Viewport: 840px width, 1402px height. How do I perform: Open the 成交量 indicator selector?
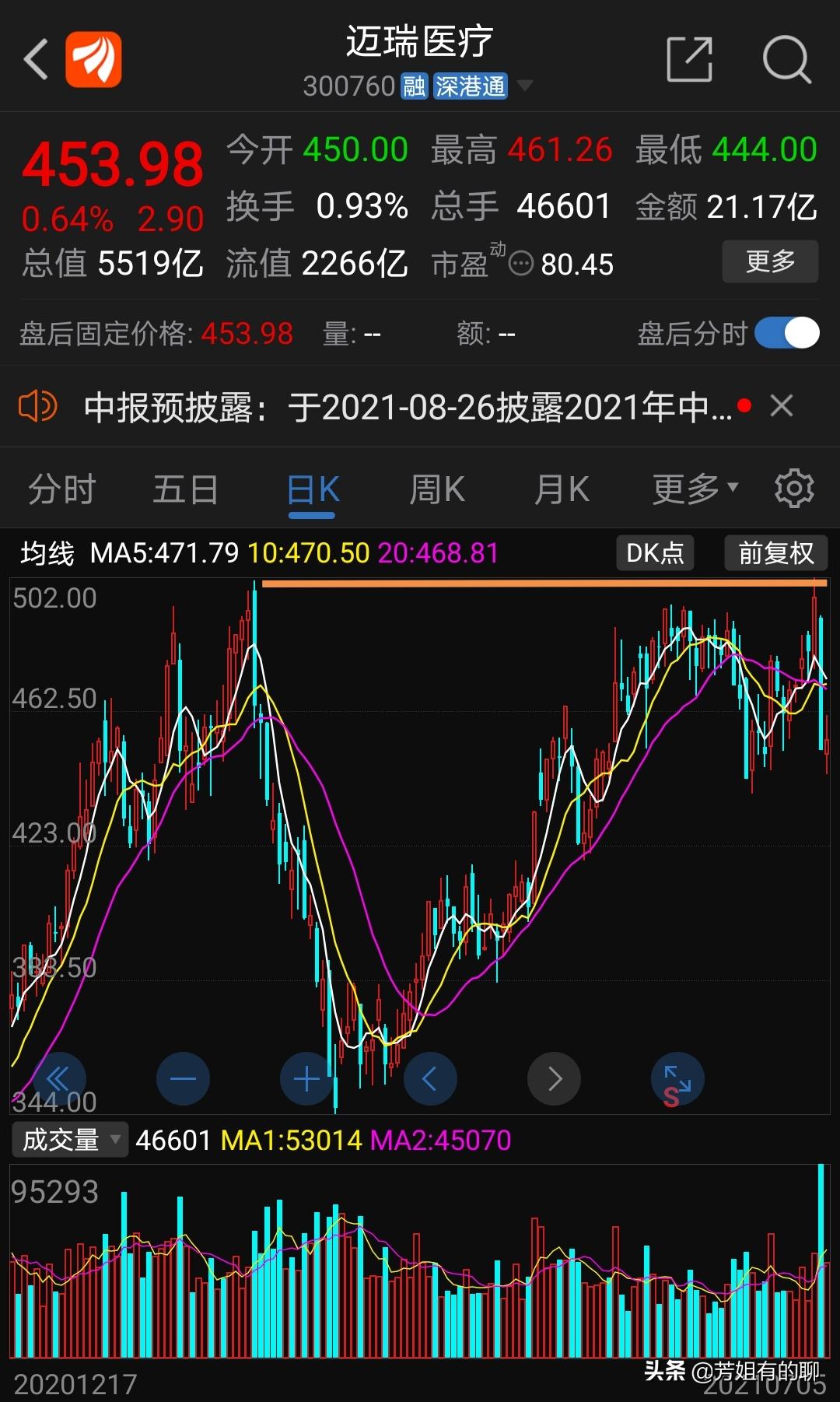point(69,1139)
